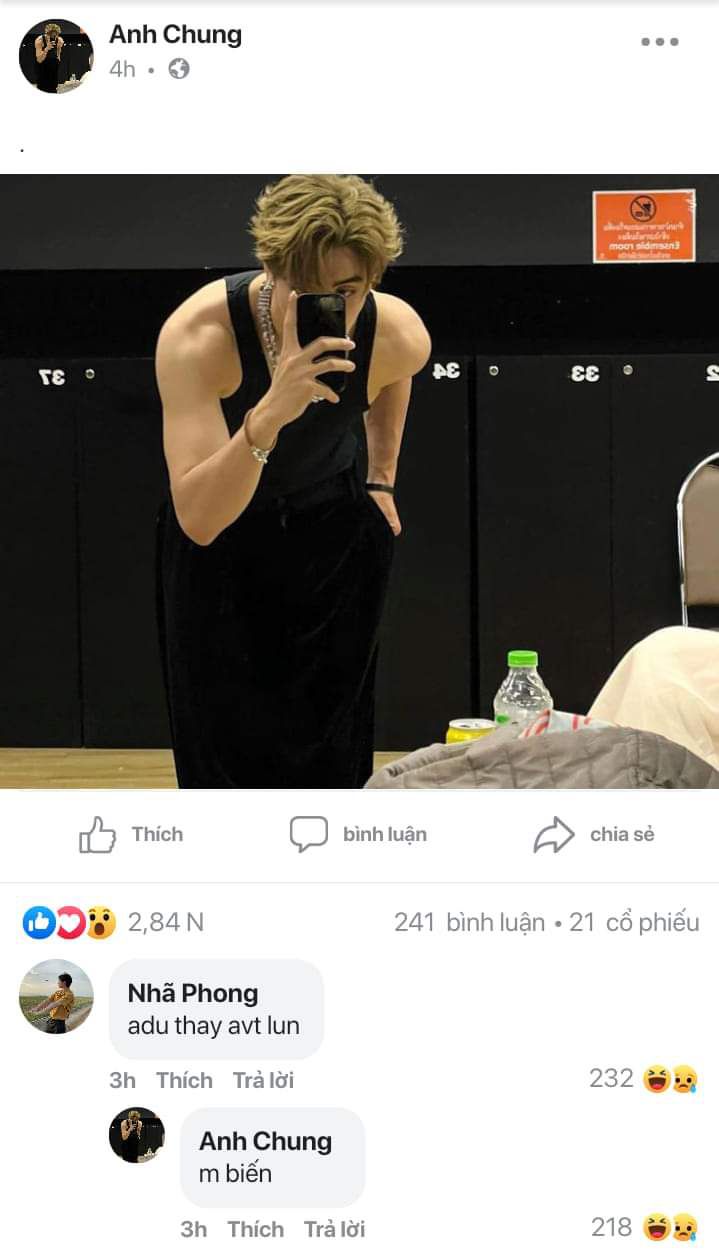Open Nhã Phong's profile picture
The image size is (719, 1251).
point(56,996)
